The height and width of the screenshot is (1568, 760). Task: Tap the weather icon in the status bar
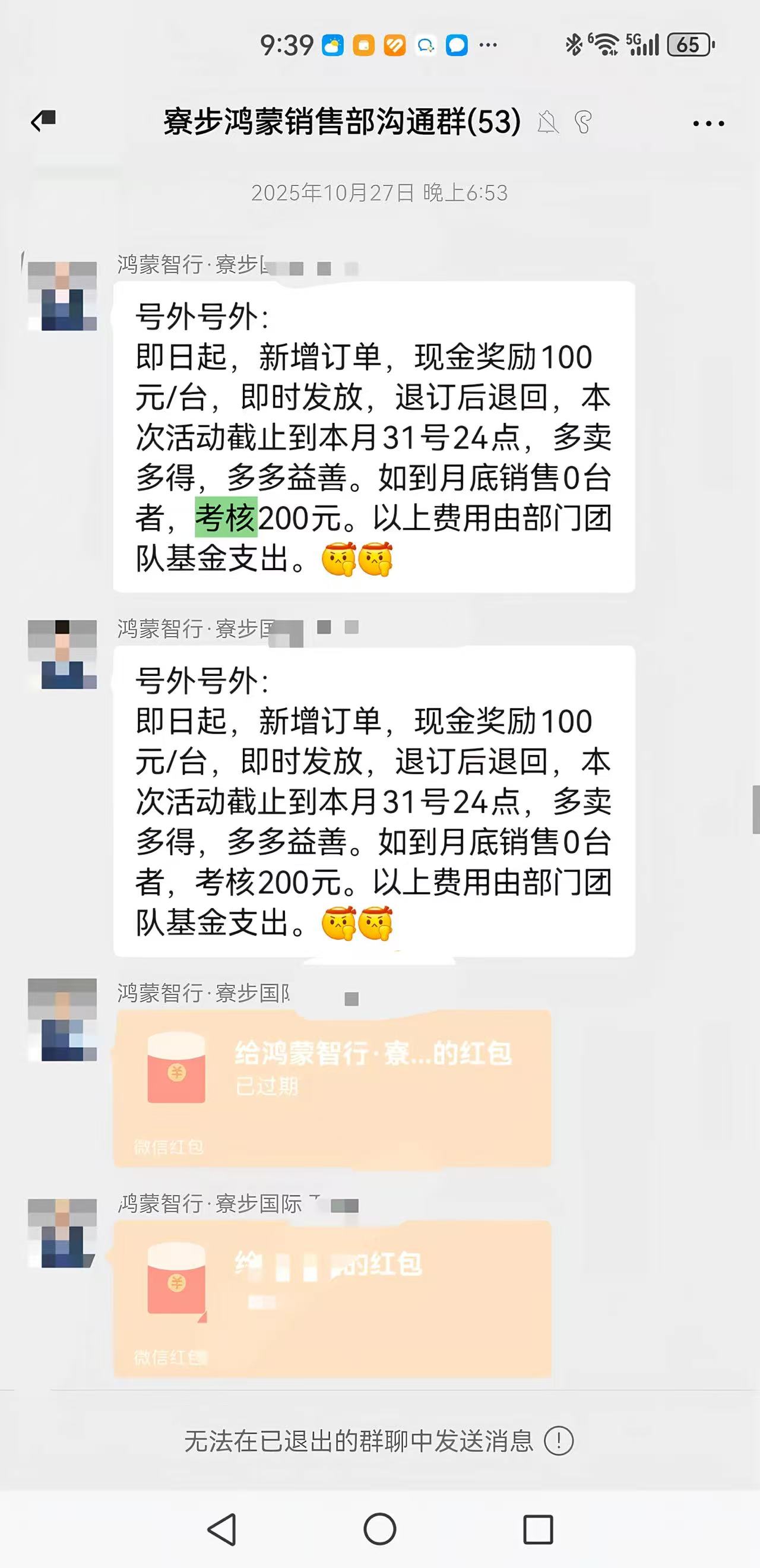[x=334, y=44]
